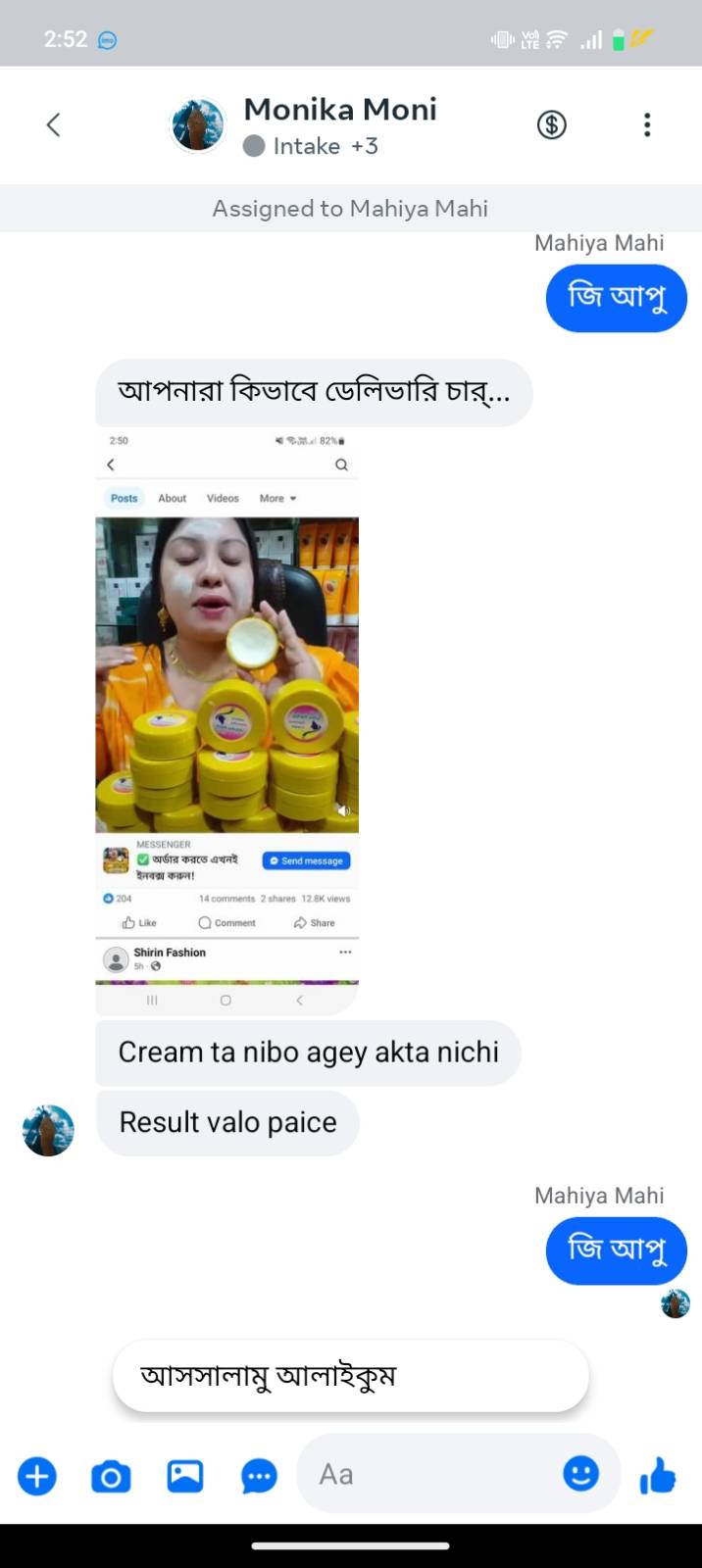
Task: Open the image gallery picker
Action: coord(185,1475)
